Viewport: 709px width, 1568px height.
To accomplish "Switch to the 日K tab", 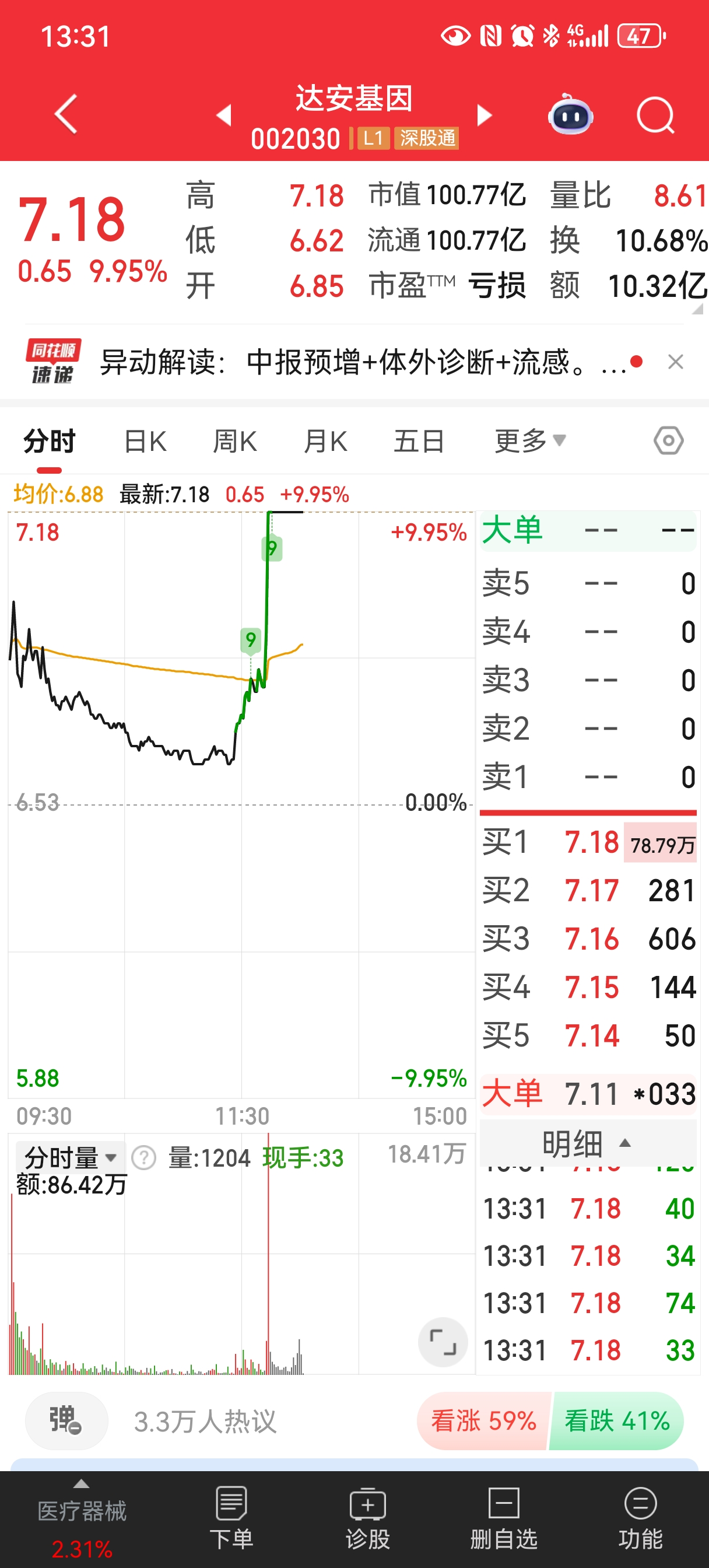I will [x=145, y=442].
